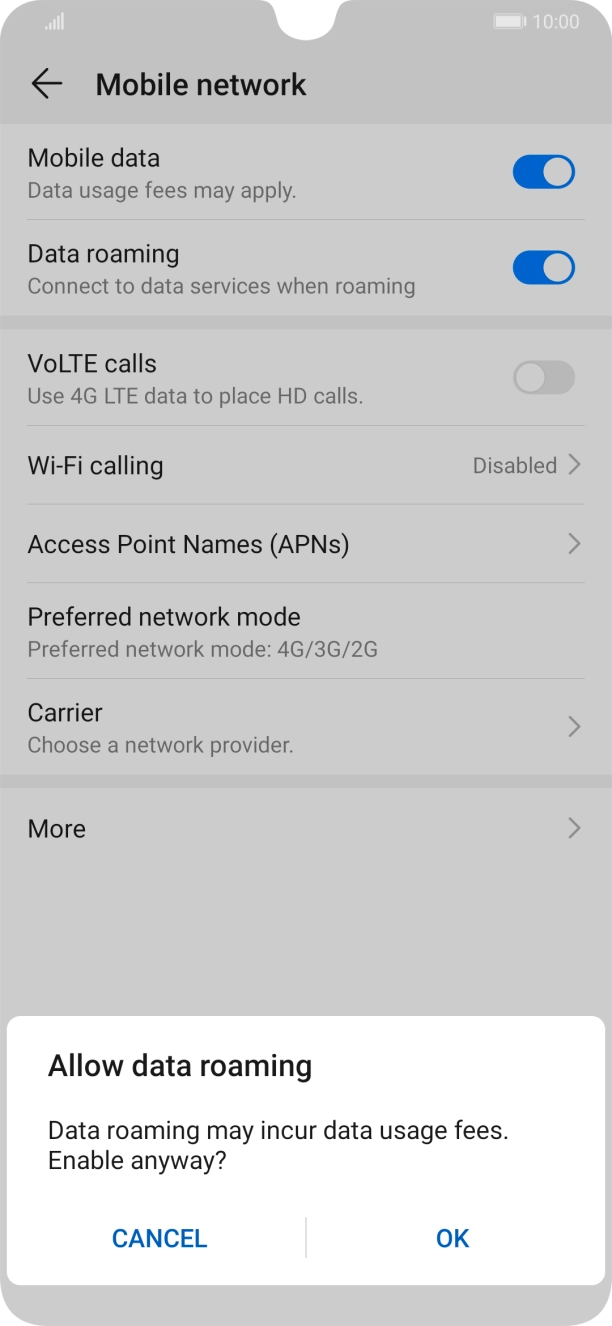Viewport: 612px width, 1326px height.
Task: Open Access Point Names (APNs)
Action: (306, 544)
